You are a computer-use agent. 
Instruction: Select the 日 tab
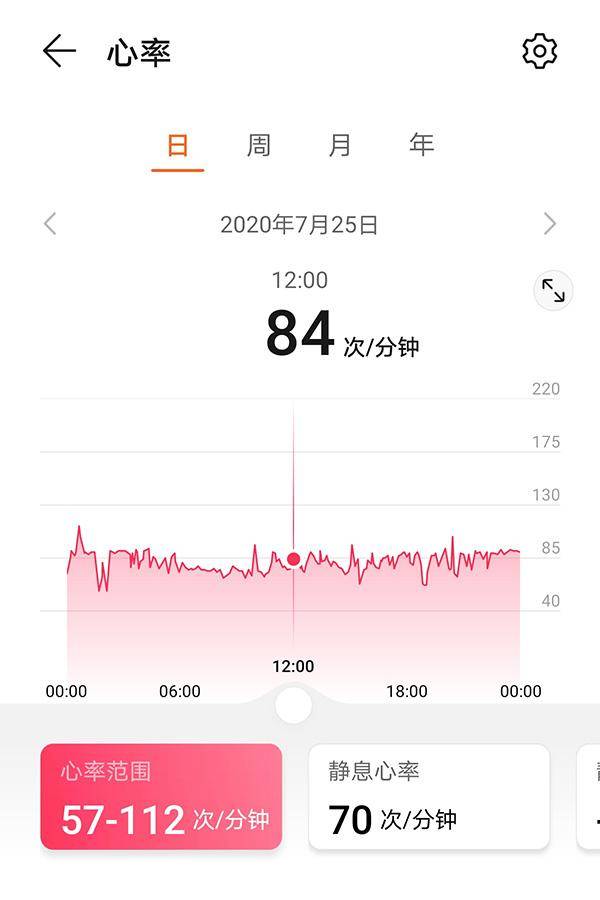click(178, 145)
